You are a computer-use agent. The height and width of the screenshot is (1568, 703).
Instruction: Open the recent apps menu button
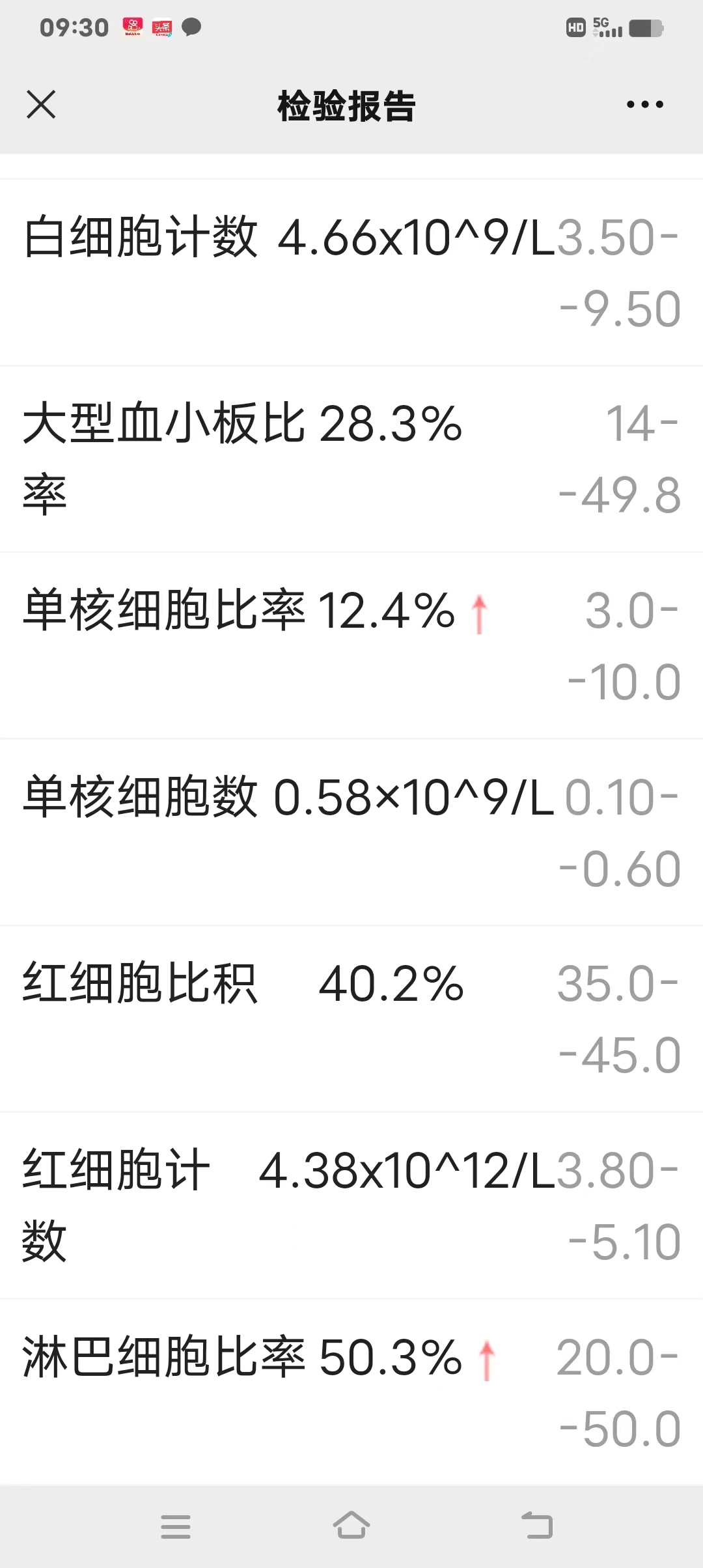(176, 1526)
